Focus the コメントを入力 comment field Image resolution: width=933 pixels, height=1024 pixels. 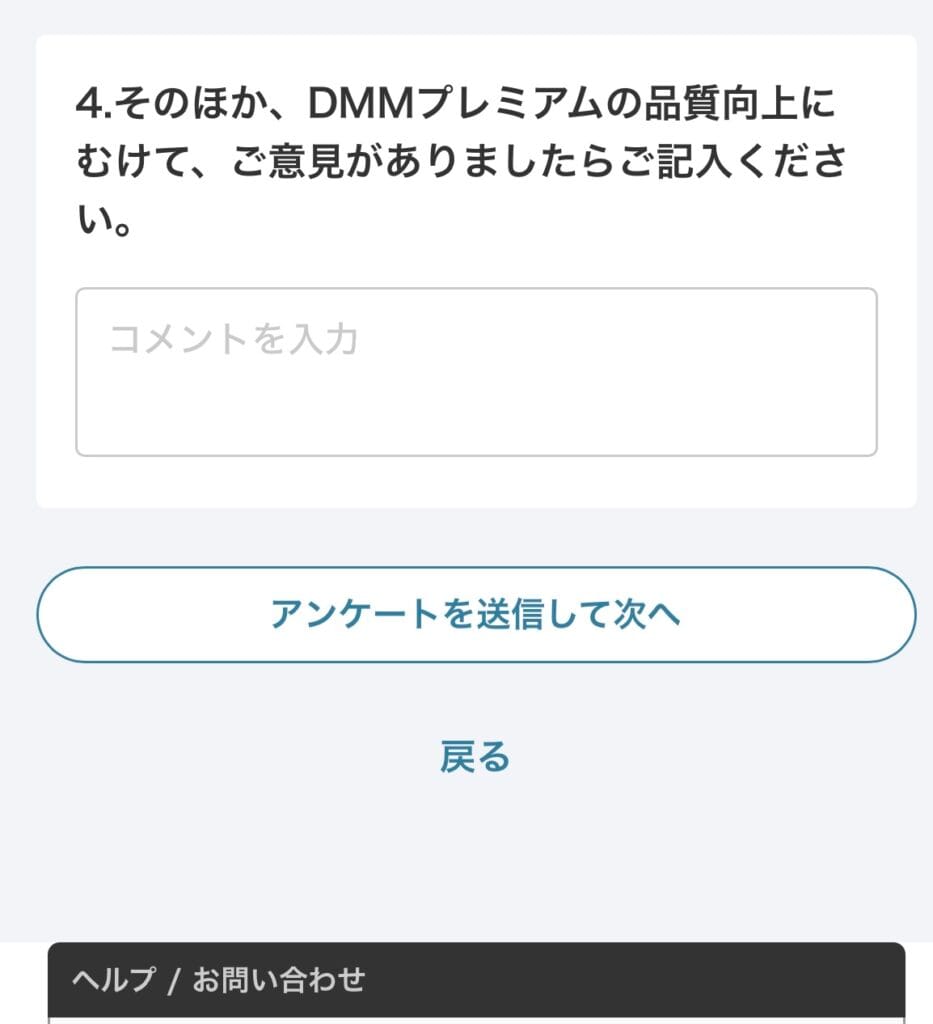tap(476, 372)
